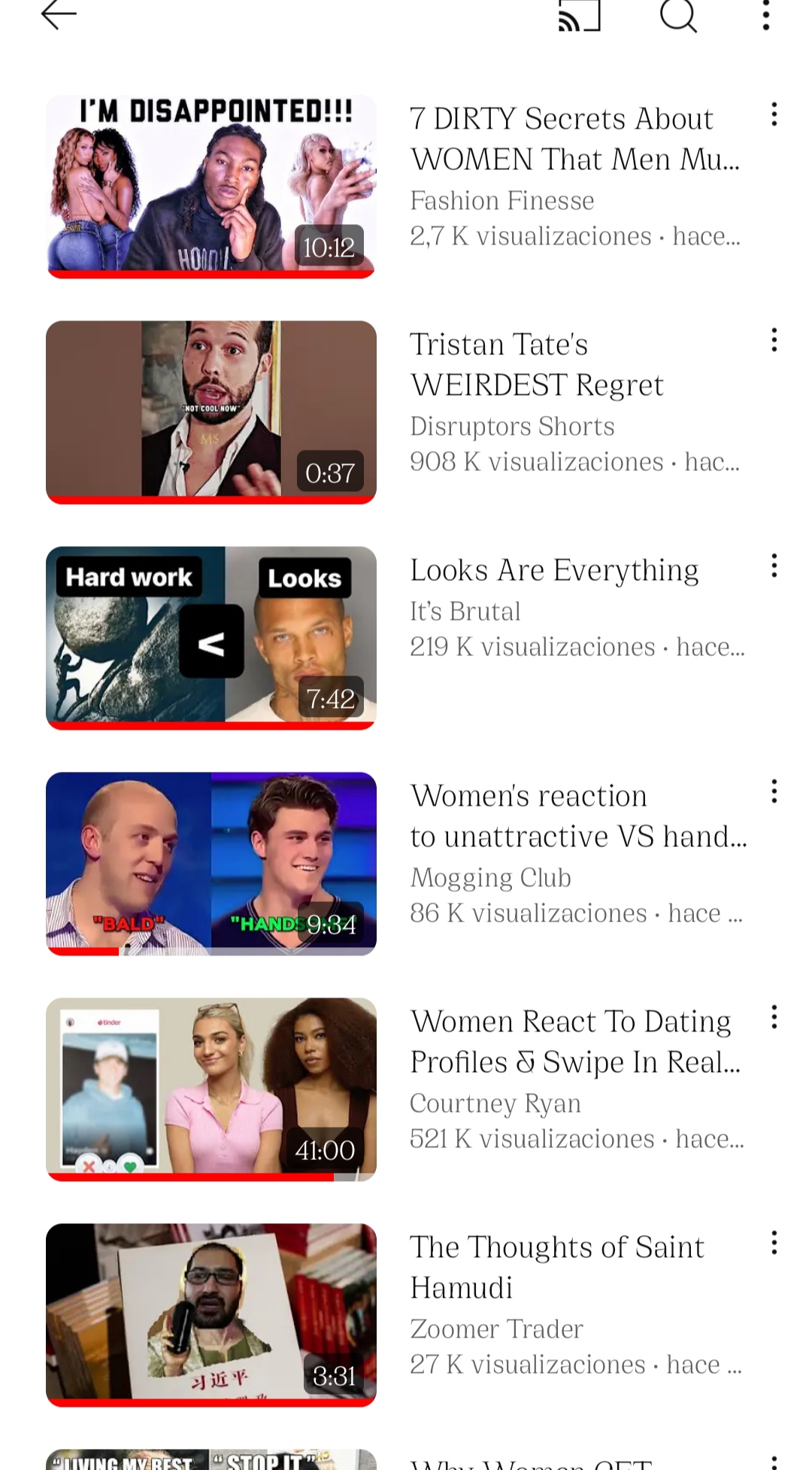Watch "Women React To Dating Profiles"
The width and height of the screenshot is (812, 1470).
point(211,1089)
